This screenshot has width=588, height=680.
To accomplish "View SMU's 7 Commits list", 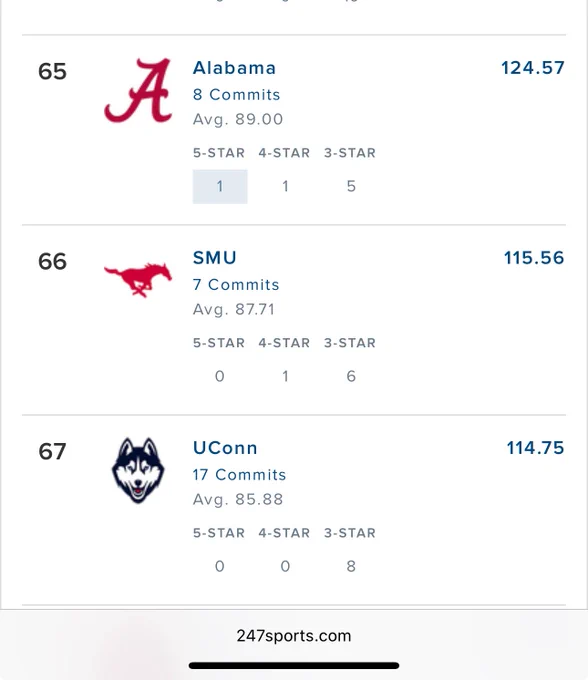I will (x=236, y=284).
